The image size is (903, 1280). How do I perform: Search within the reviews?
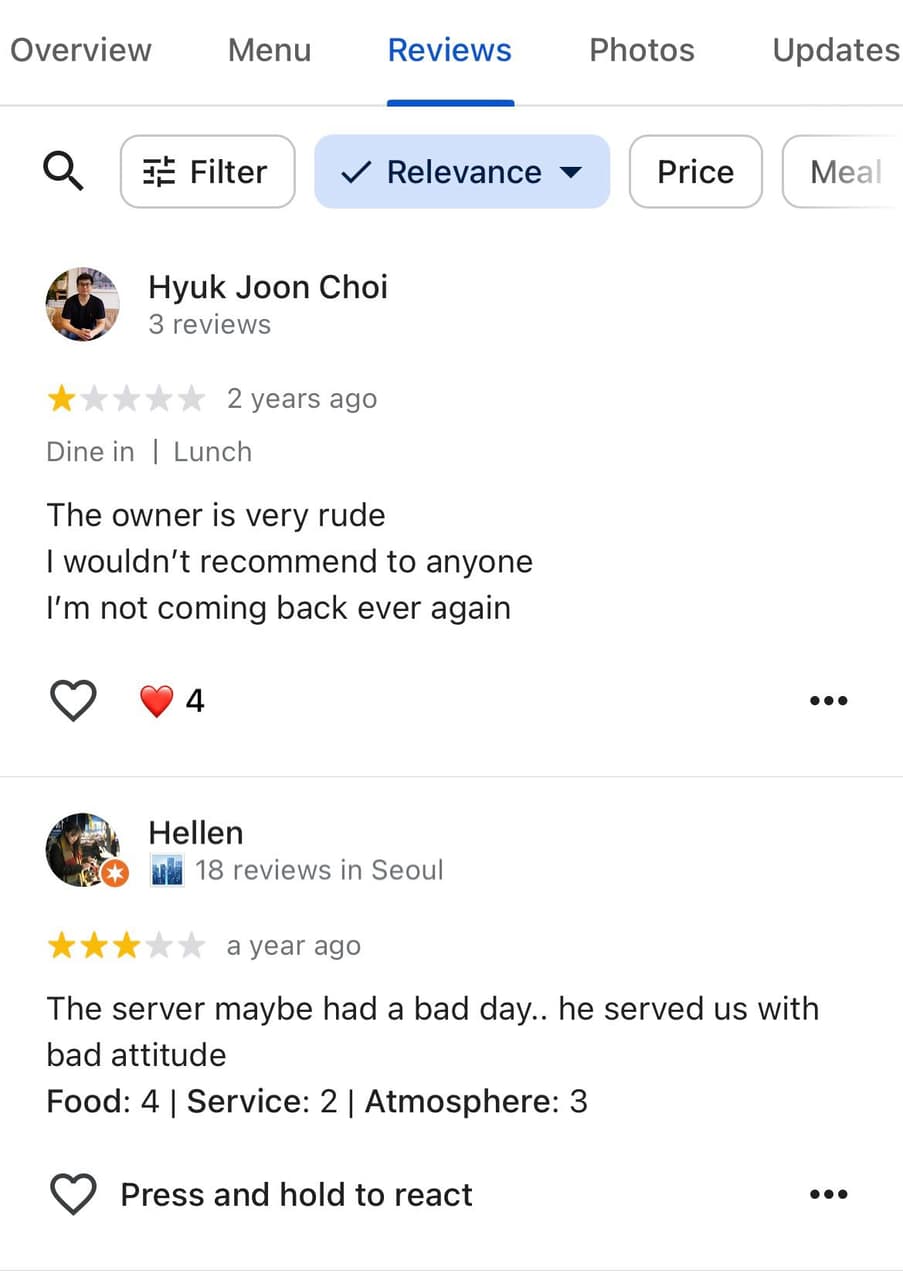(63, 172)
